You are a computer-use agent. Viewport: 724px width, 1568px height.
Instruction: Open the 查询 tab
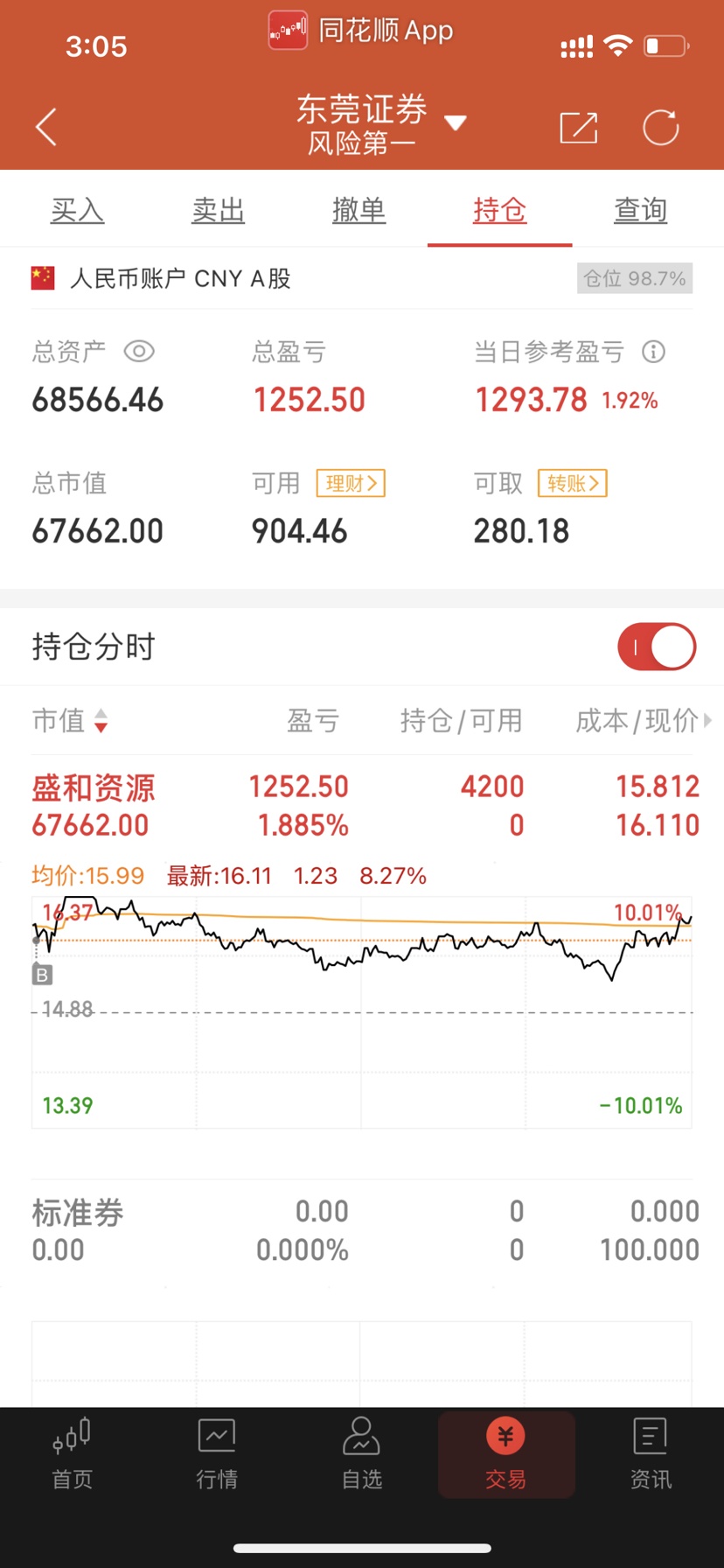tap(641, 210)
